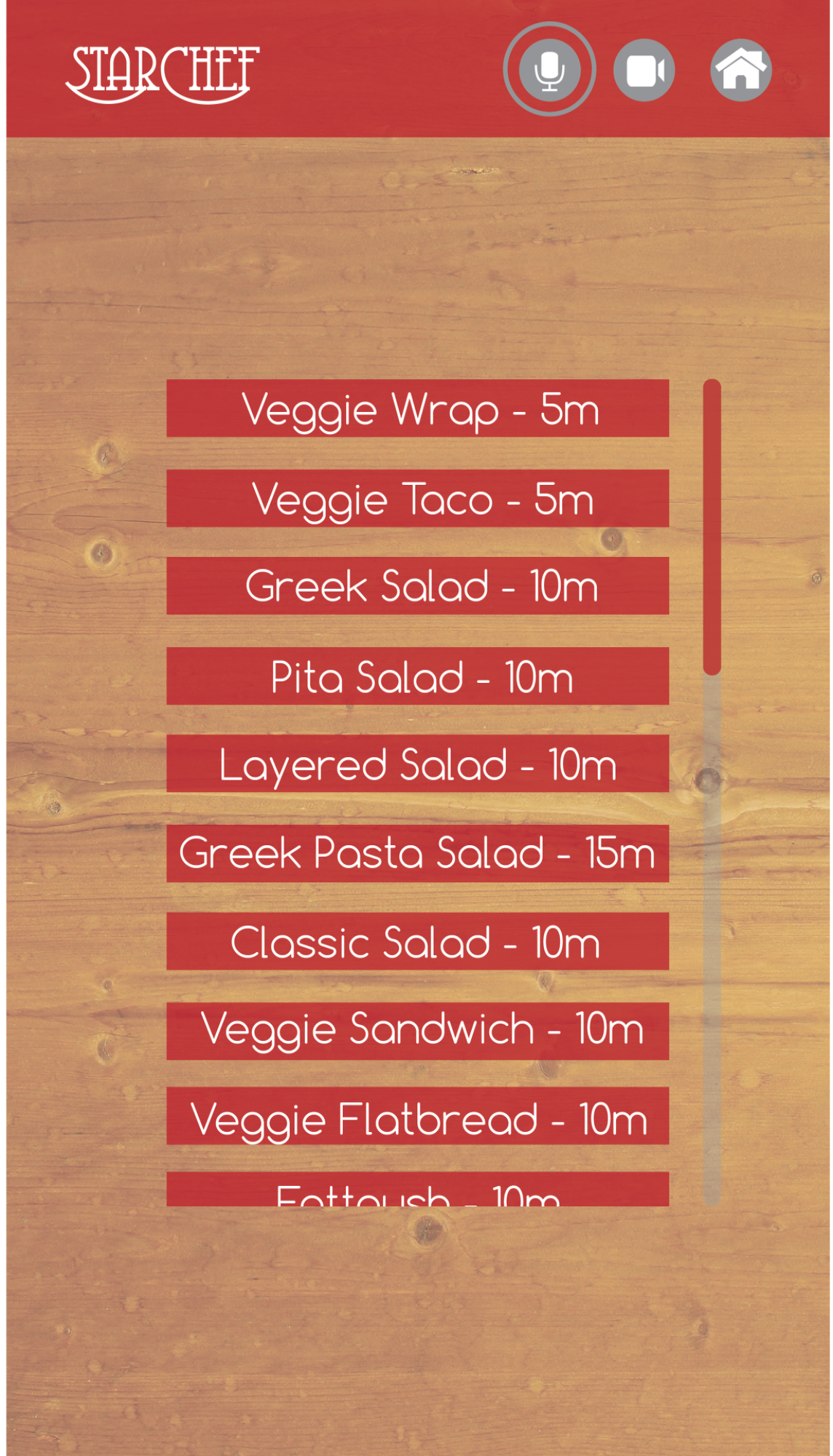Image resolution: width=833 pixels, height=1456 pixels.
Task: View the Layered Salad recipe
Action: [417, 763]
